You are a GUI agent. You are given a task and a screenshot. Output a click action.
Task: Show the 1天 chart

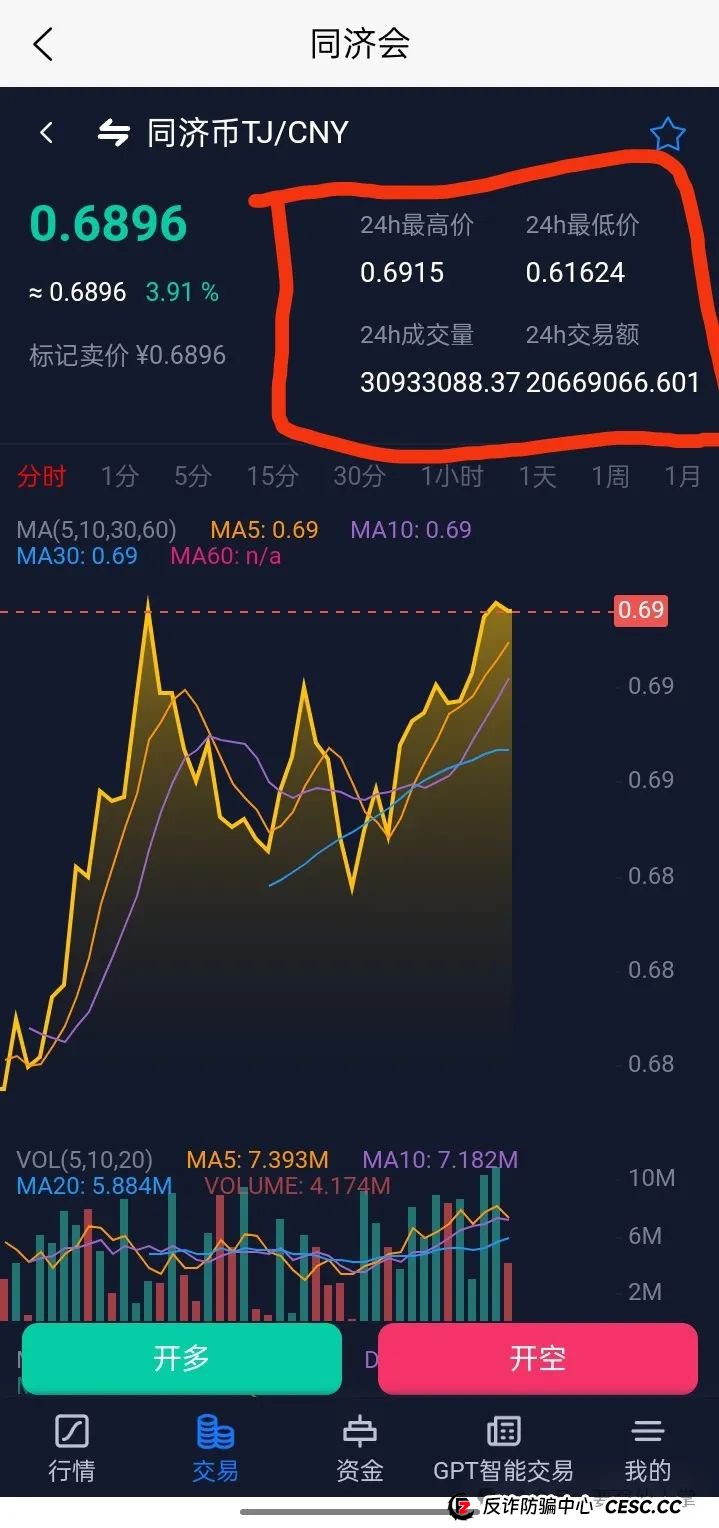tap(537, 476)
